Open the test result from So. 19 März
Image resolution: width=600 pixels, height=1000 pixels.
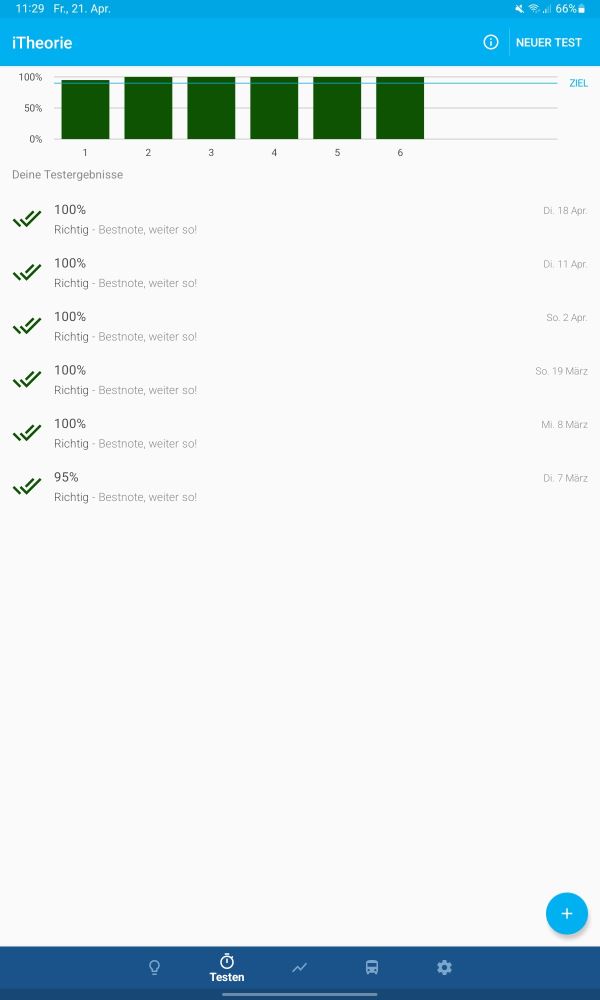click(x=300, y=379)
